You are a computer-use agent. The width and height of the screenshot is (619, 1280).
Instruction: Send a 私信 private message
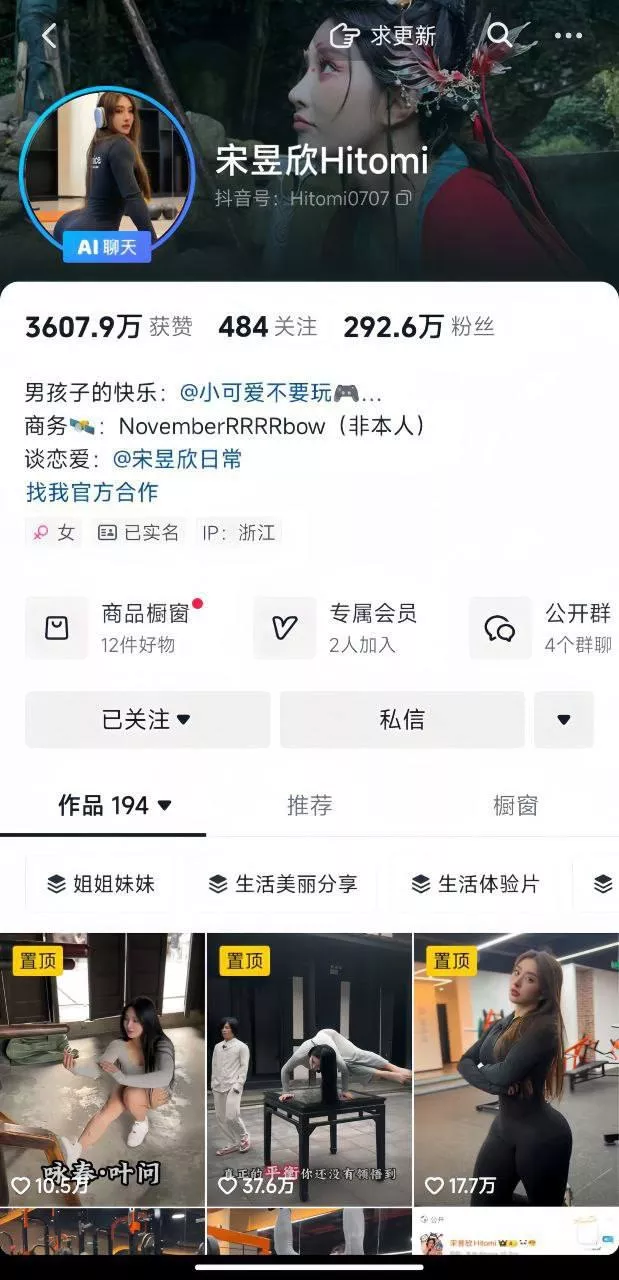click(x=402, y=719)
